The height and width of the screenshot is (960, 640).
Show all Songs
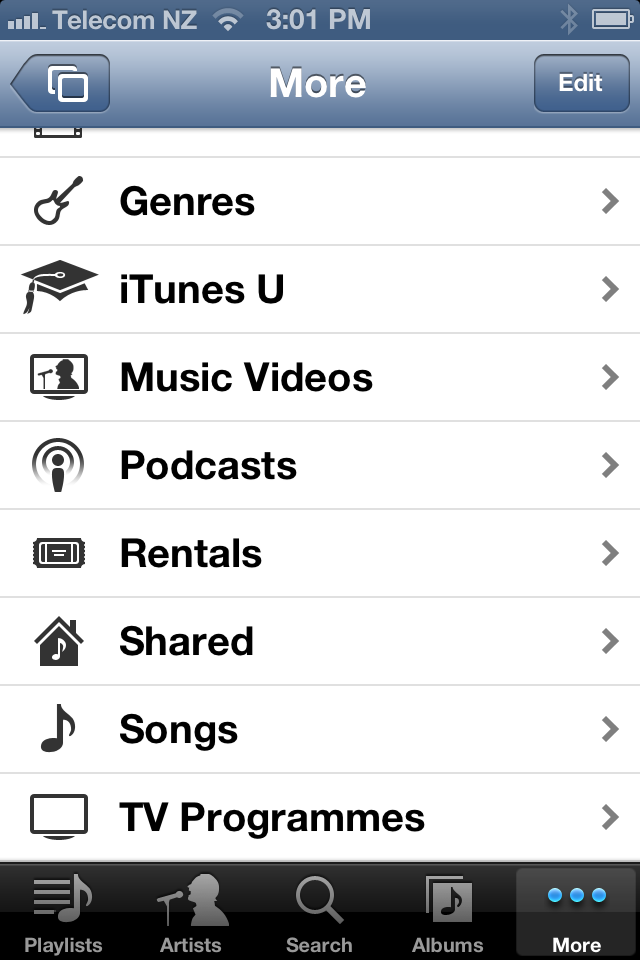coord(320,730)
